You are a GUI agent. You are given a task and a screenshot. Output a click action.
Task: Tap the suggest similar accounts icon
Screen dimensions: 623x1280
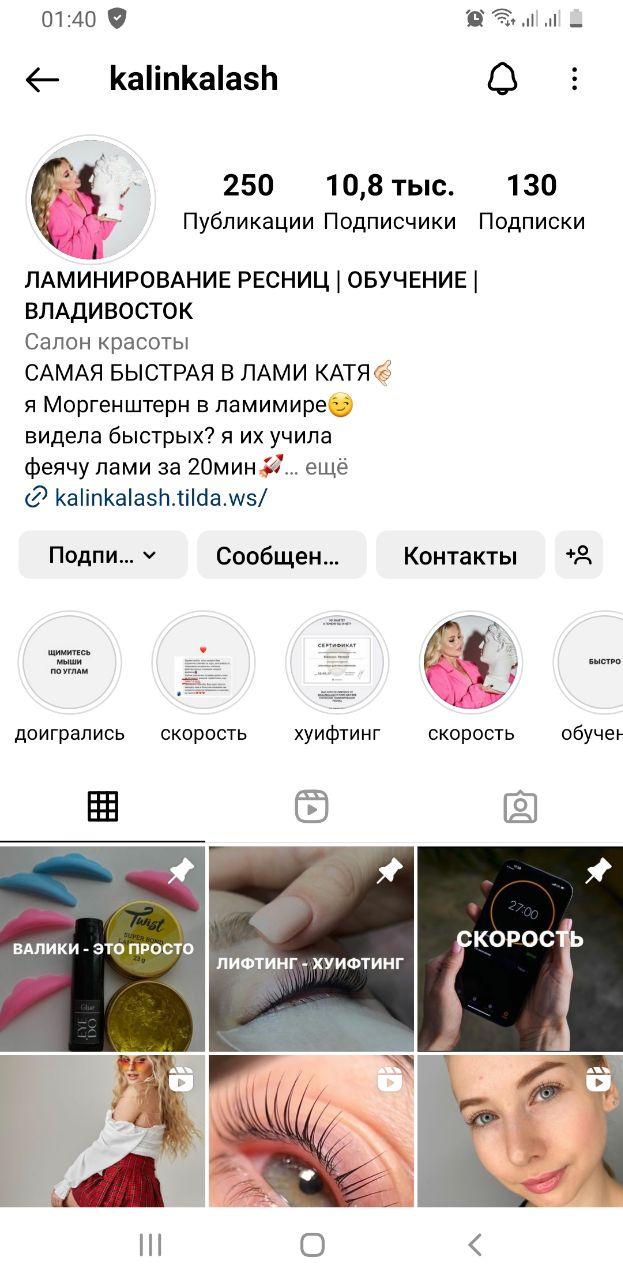pyautogui.click(x=579, y=555)
